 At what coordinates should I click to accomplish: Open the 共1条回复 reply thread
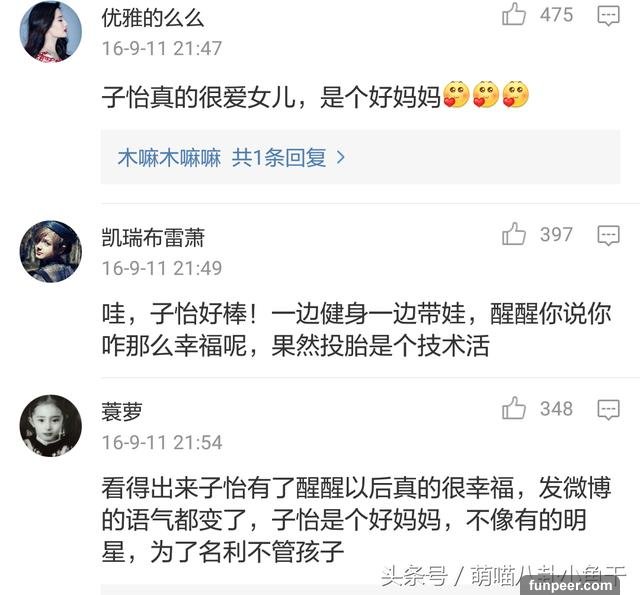[x=290, y=158]
